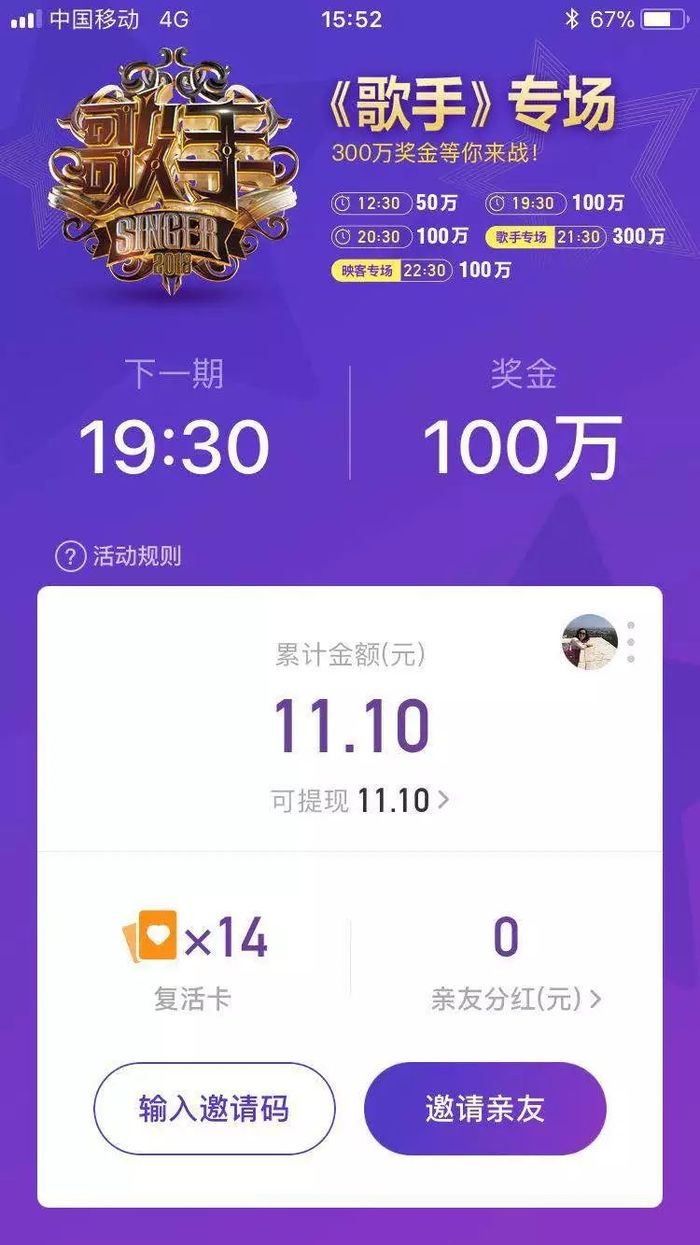The image size is (700, 1245).
Task: Open the 活动规则 activity rules link
Action: point(118,556)
